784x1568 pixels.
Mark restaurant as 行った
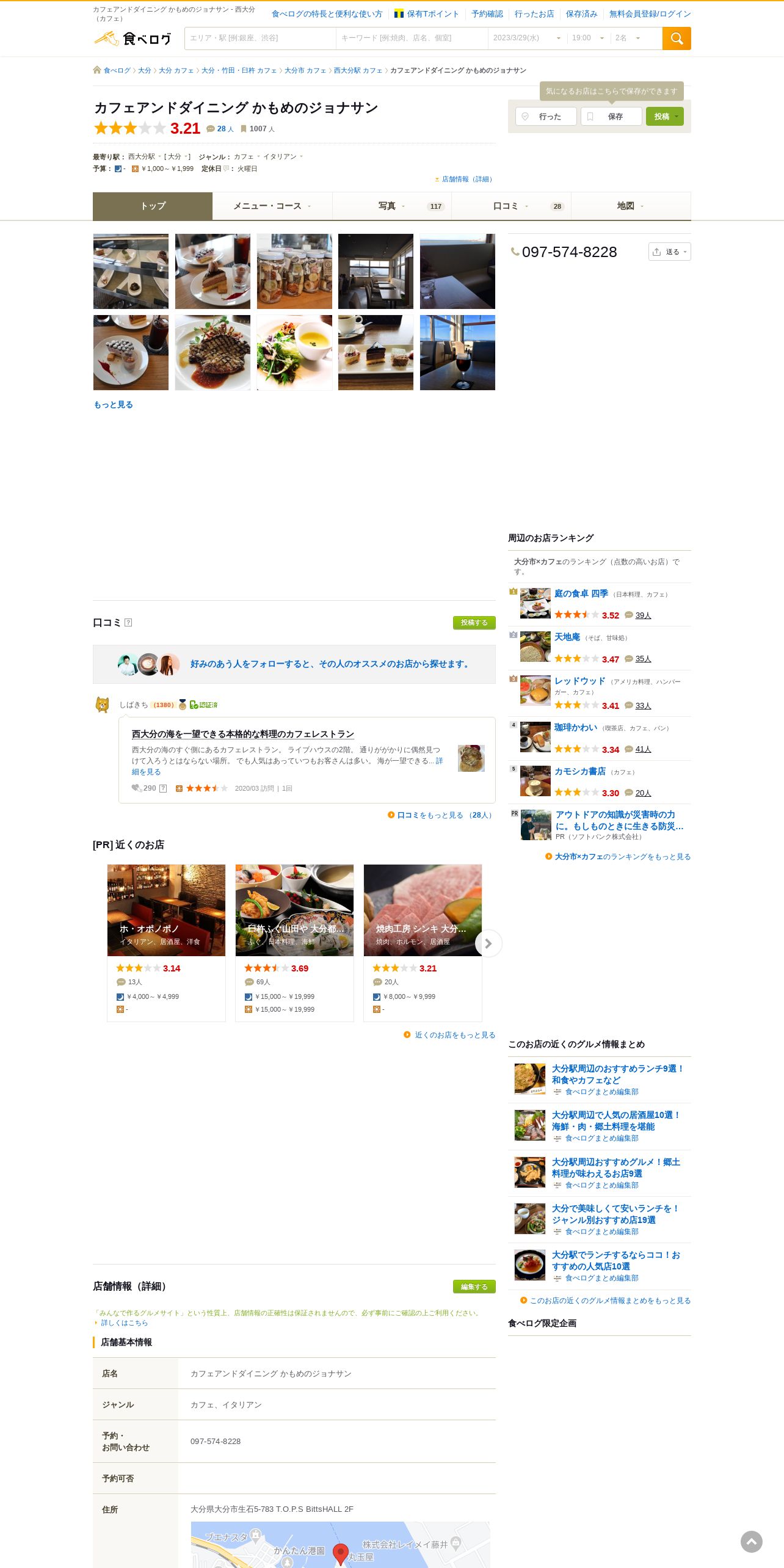click(546, 117)
